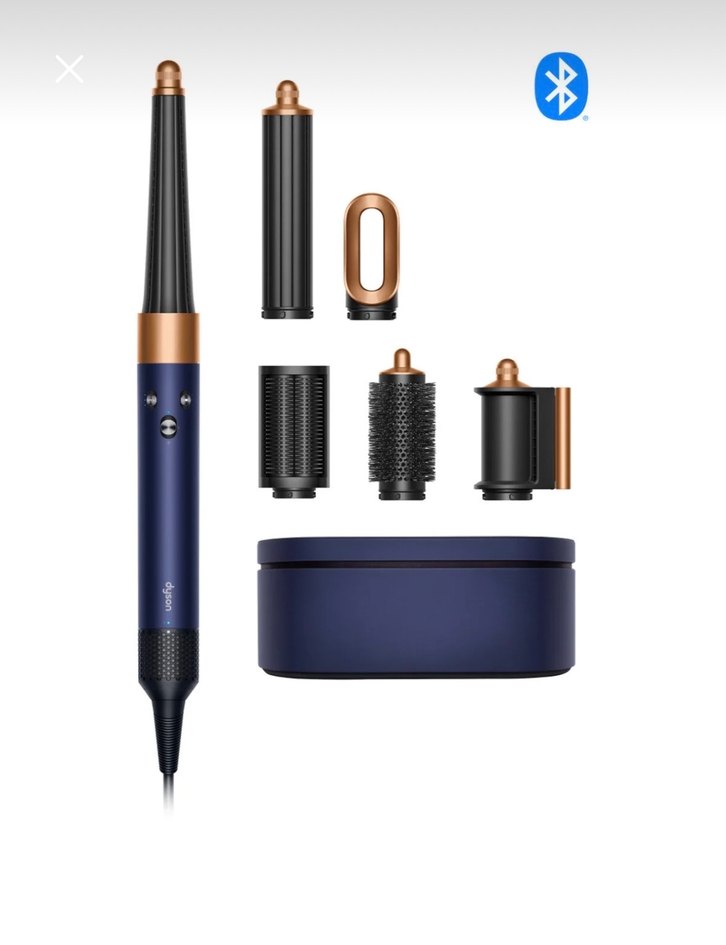Image resolution: width=726 pixels, height=945 pixels.
Task: Close the full-screen product image viewer
Action: [69, 69]
